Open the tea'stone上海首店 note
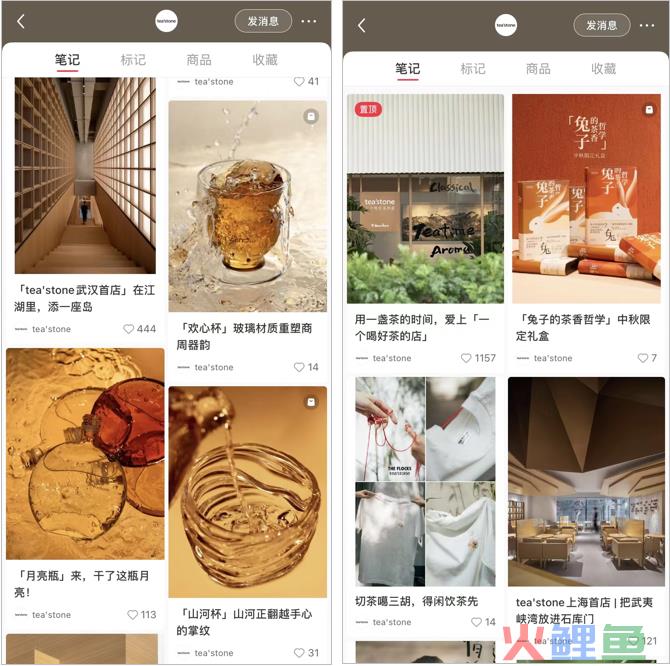This screenshot has width=670, height=666. pos(586,480)
